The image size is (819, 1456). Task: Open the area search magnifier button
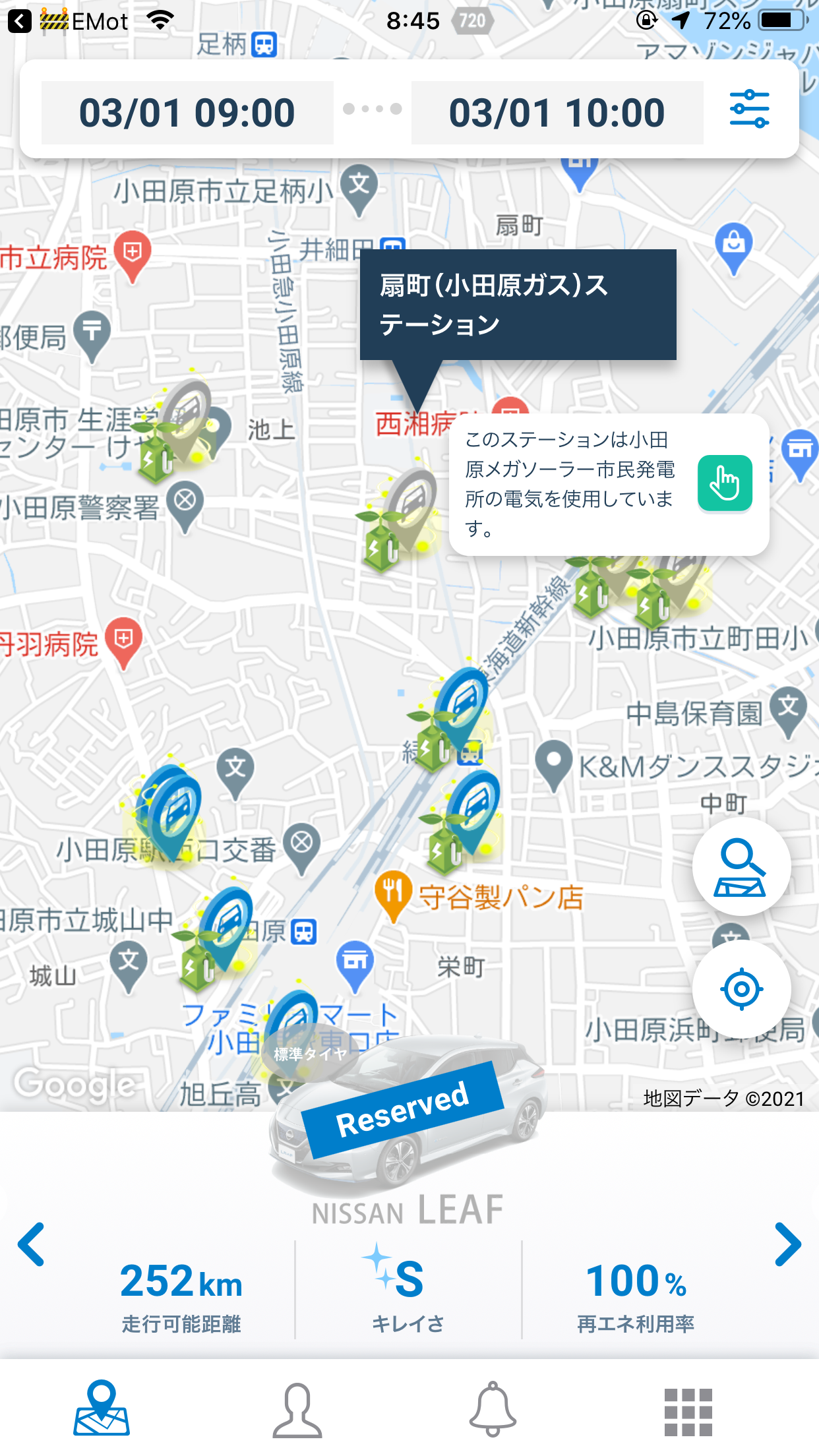click(x=741, y=866)
